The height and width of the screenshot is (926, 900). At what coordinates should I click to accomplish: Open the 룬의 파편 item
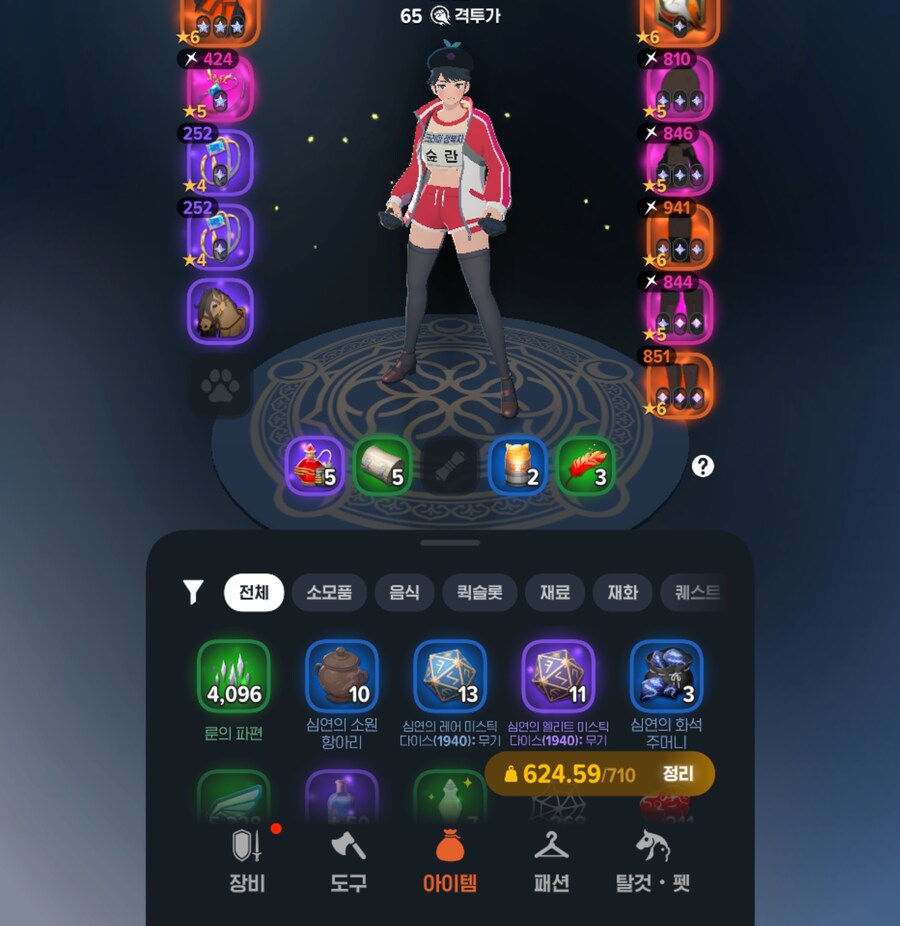point(234,677)
